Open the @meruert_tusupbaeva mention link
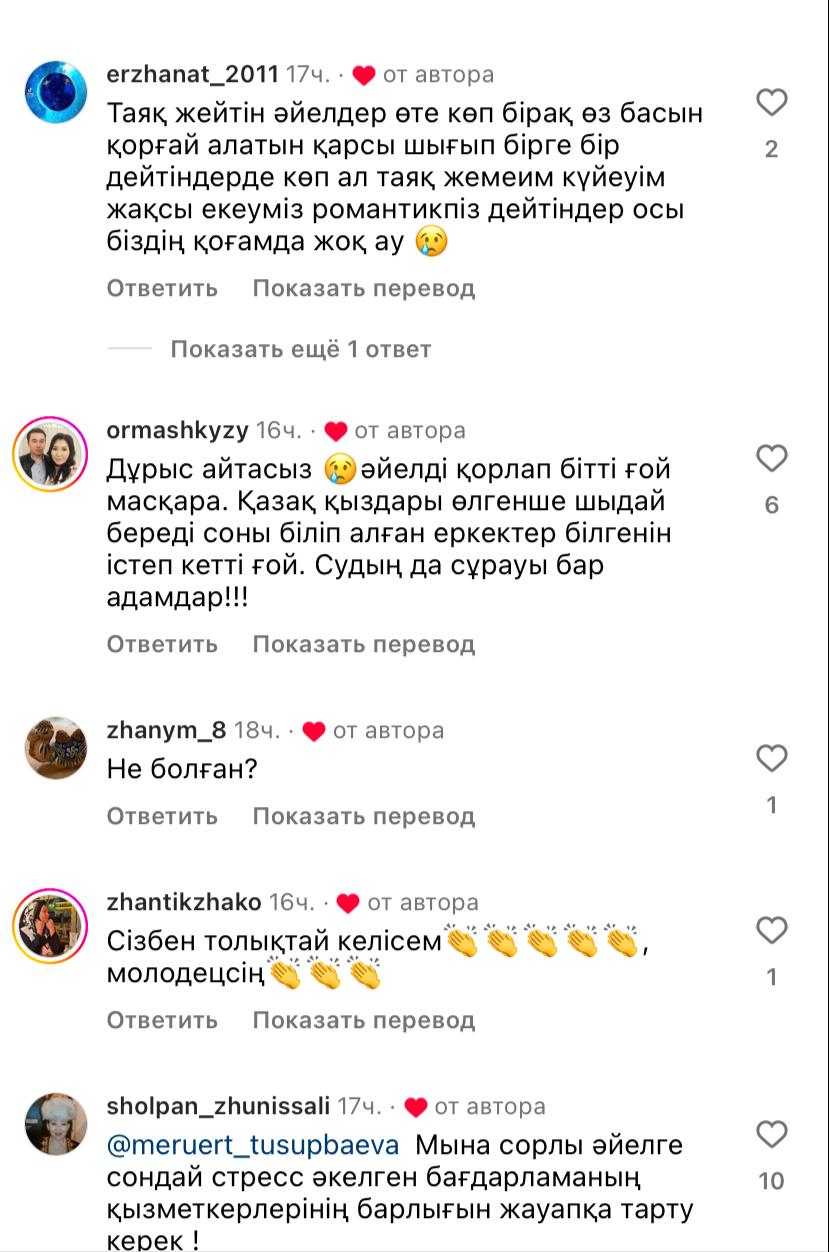 tap(252, 1145)
